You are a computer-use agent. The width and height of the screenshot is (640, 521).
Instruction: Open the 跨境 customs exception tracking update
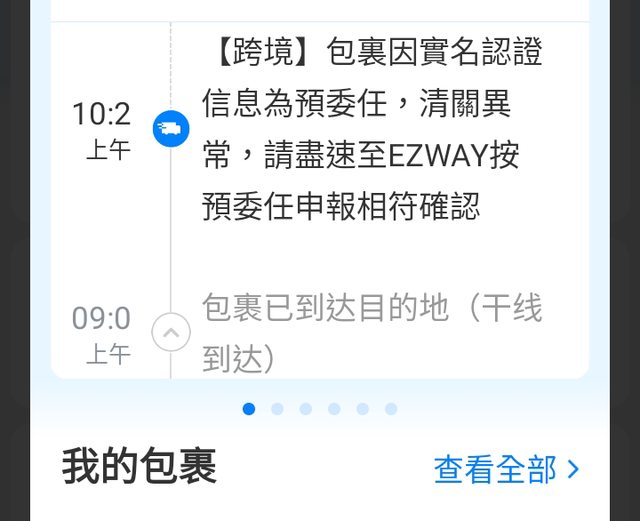tap(370, 130)
